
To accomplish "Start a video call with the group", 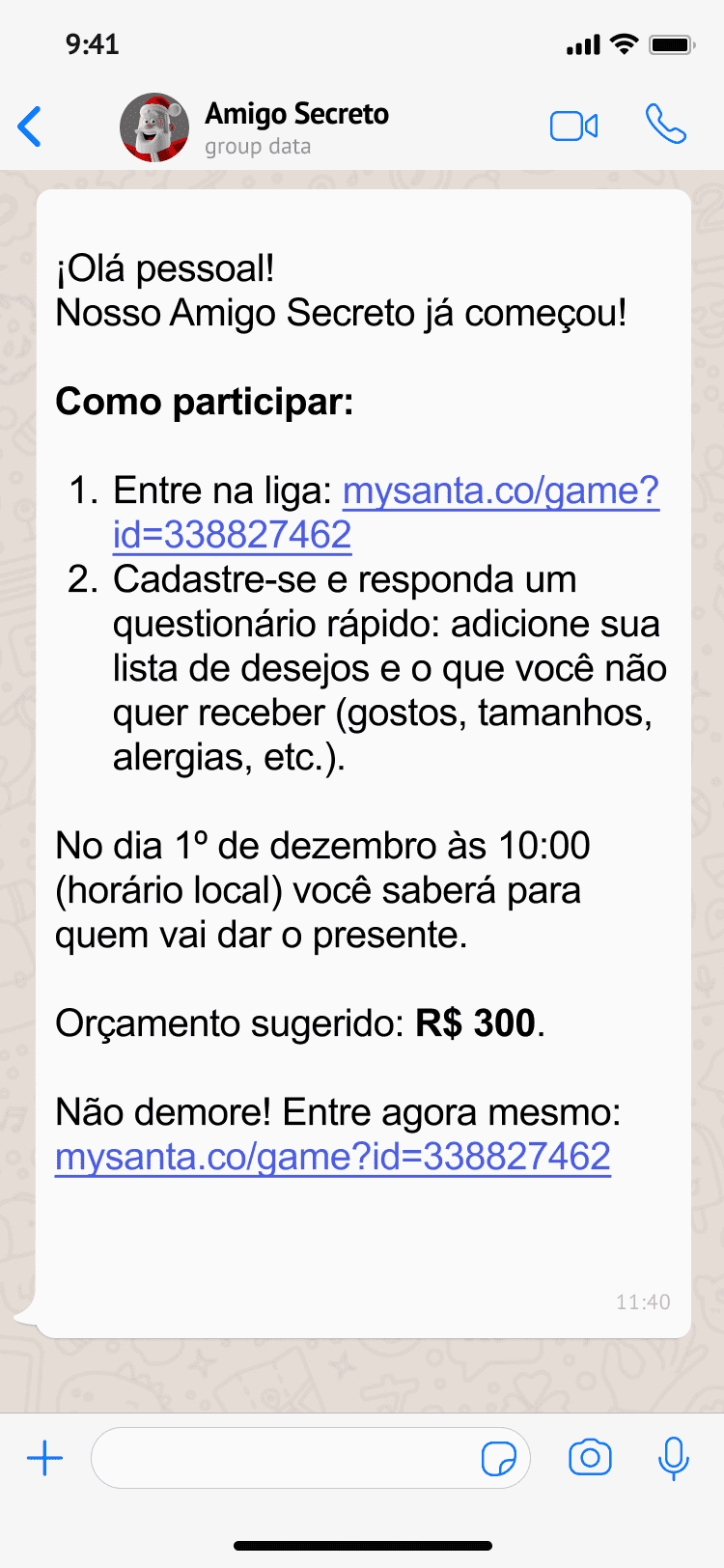I will coord(573,126).
